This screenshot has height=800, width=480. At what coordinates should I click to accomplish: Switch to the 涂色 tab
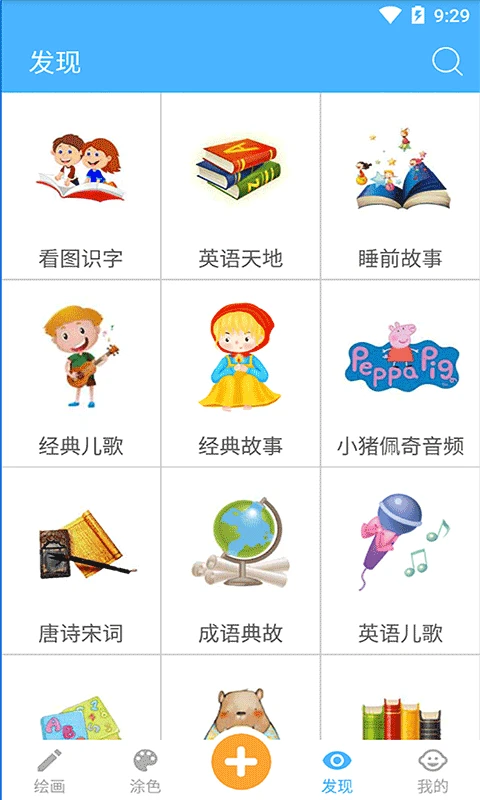(145, 771)
